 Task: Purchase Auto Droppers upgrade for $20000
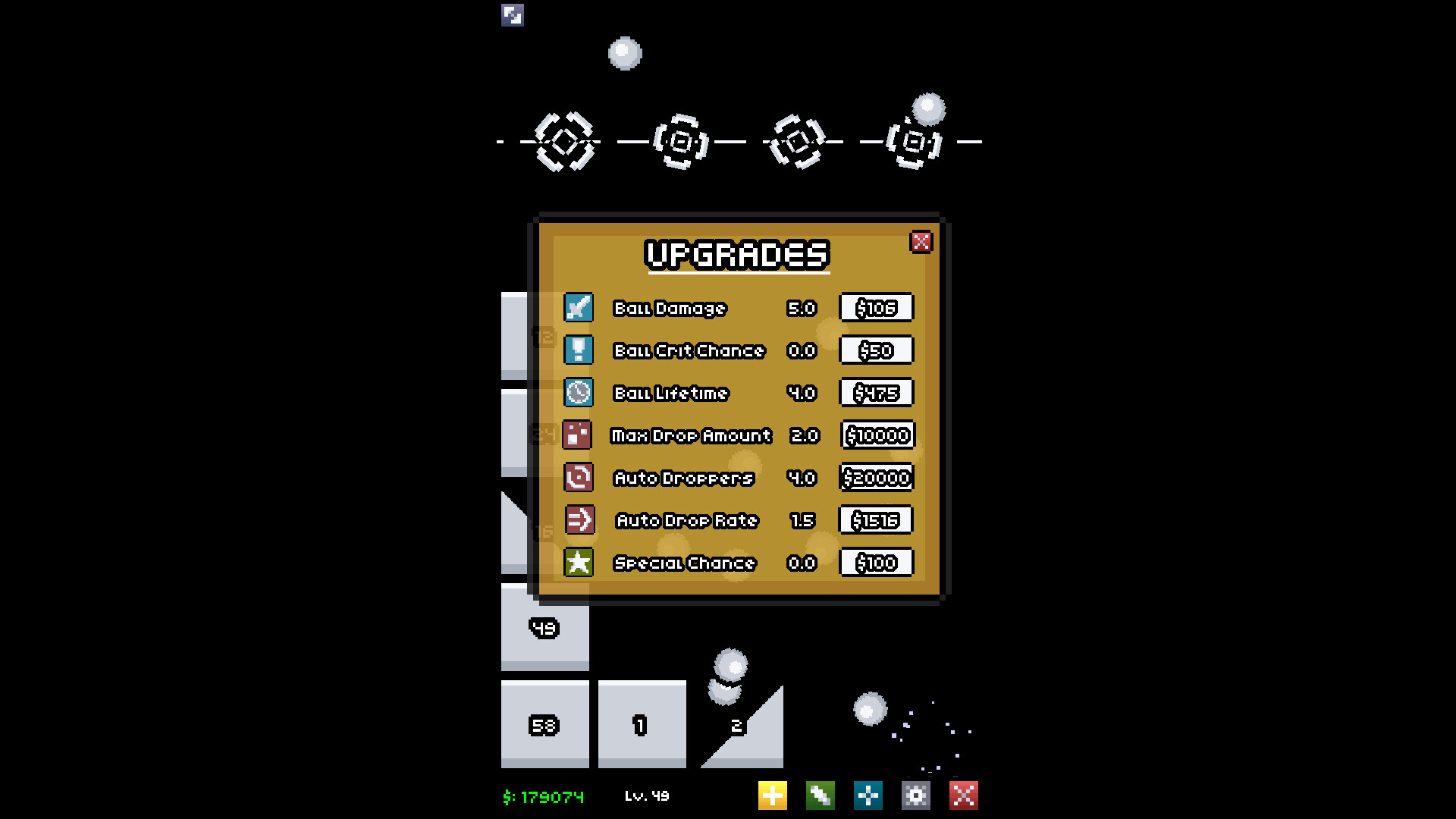(877, 478)
